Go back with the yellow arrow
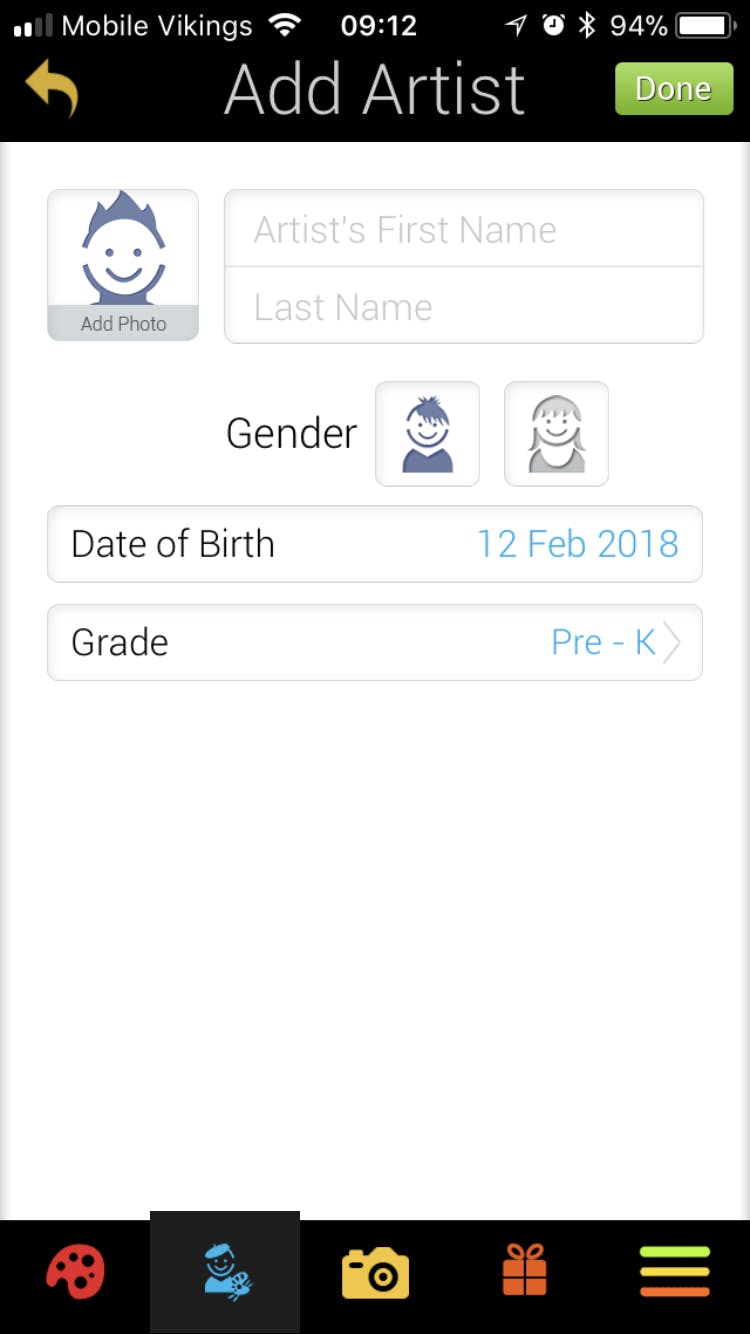 click(52, 88)
